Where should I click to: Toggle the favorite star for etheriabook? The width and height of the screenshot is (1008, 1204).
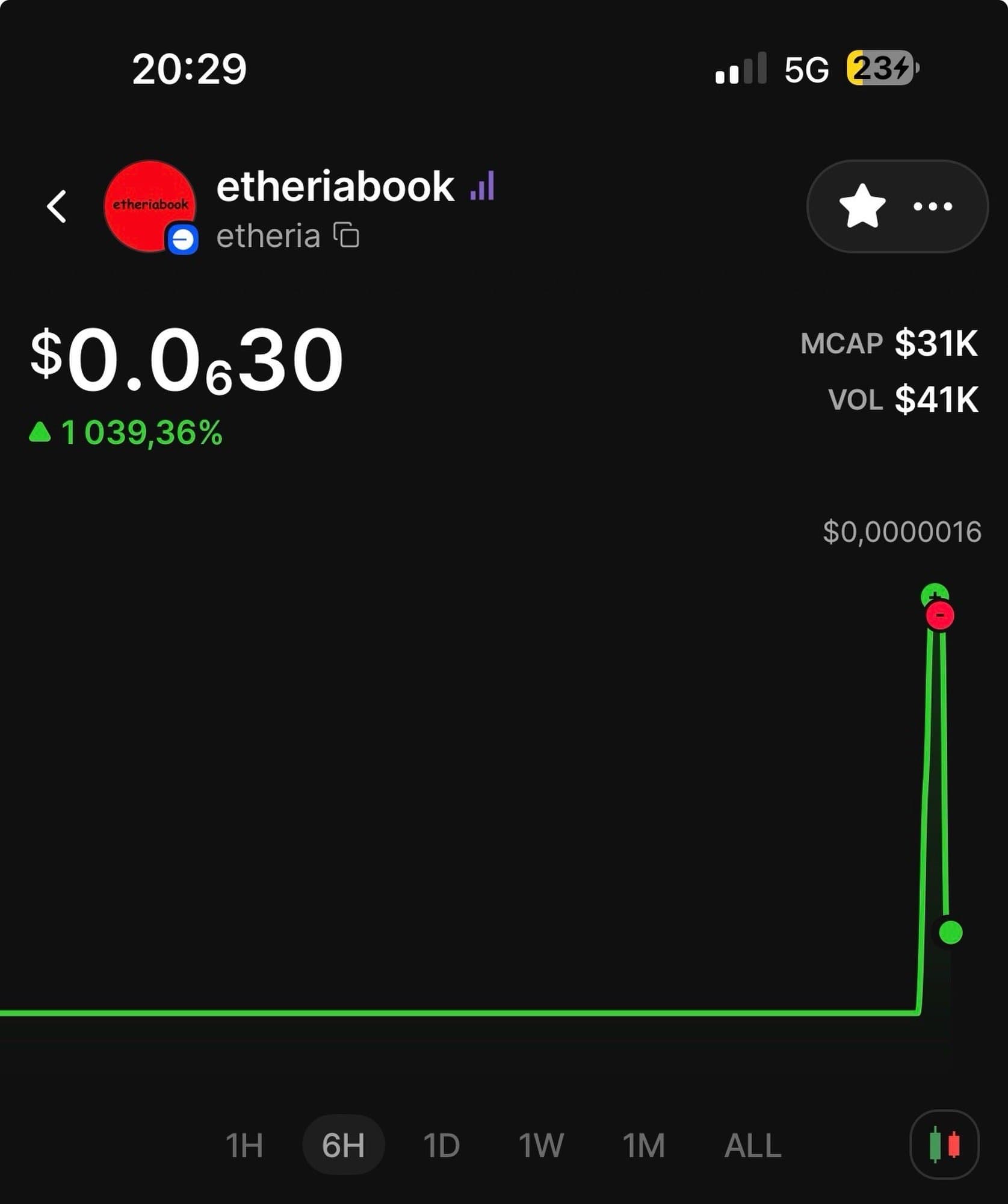click(862, 206)
